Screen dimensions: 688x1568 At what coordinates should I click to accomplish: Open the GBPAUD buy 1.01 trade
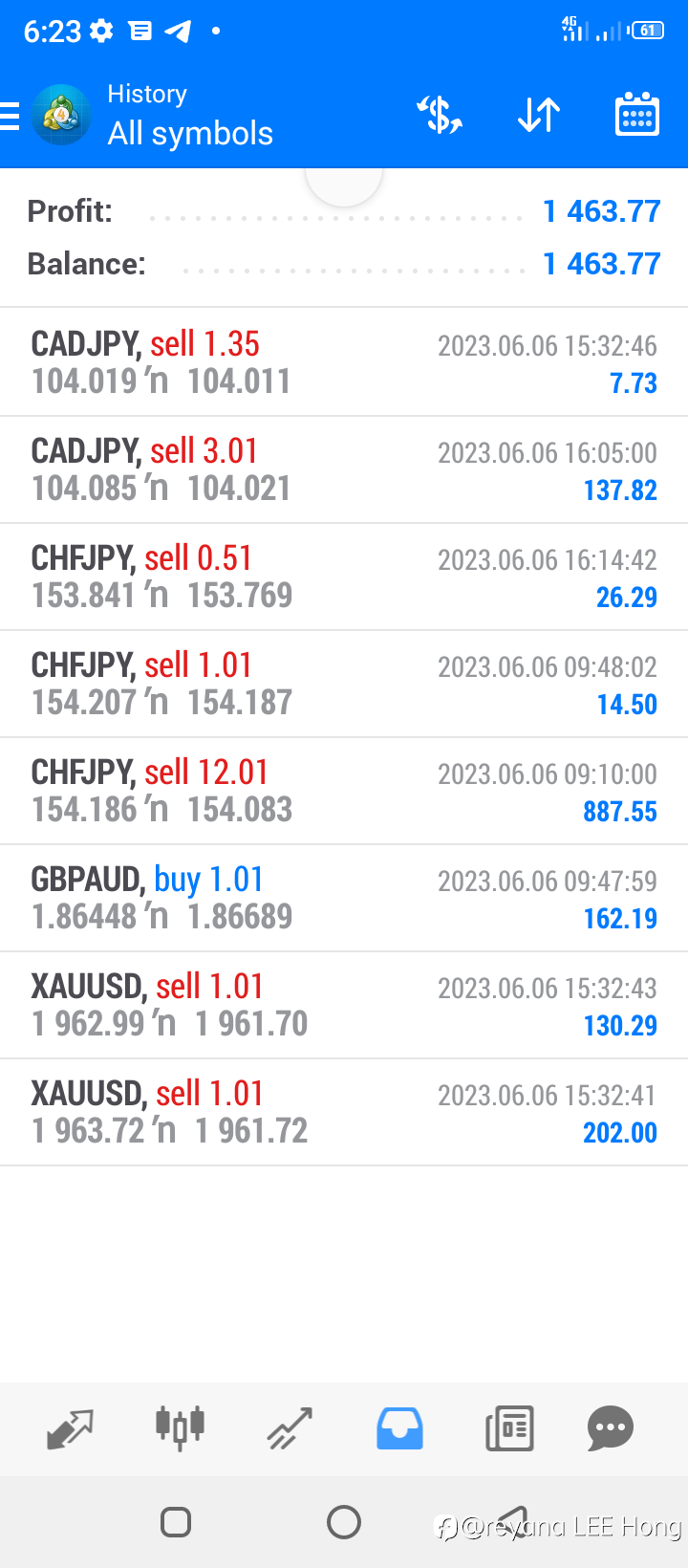click(344, 898)
